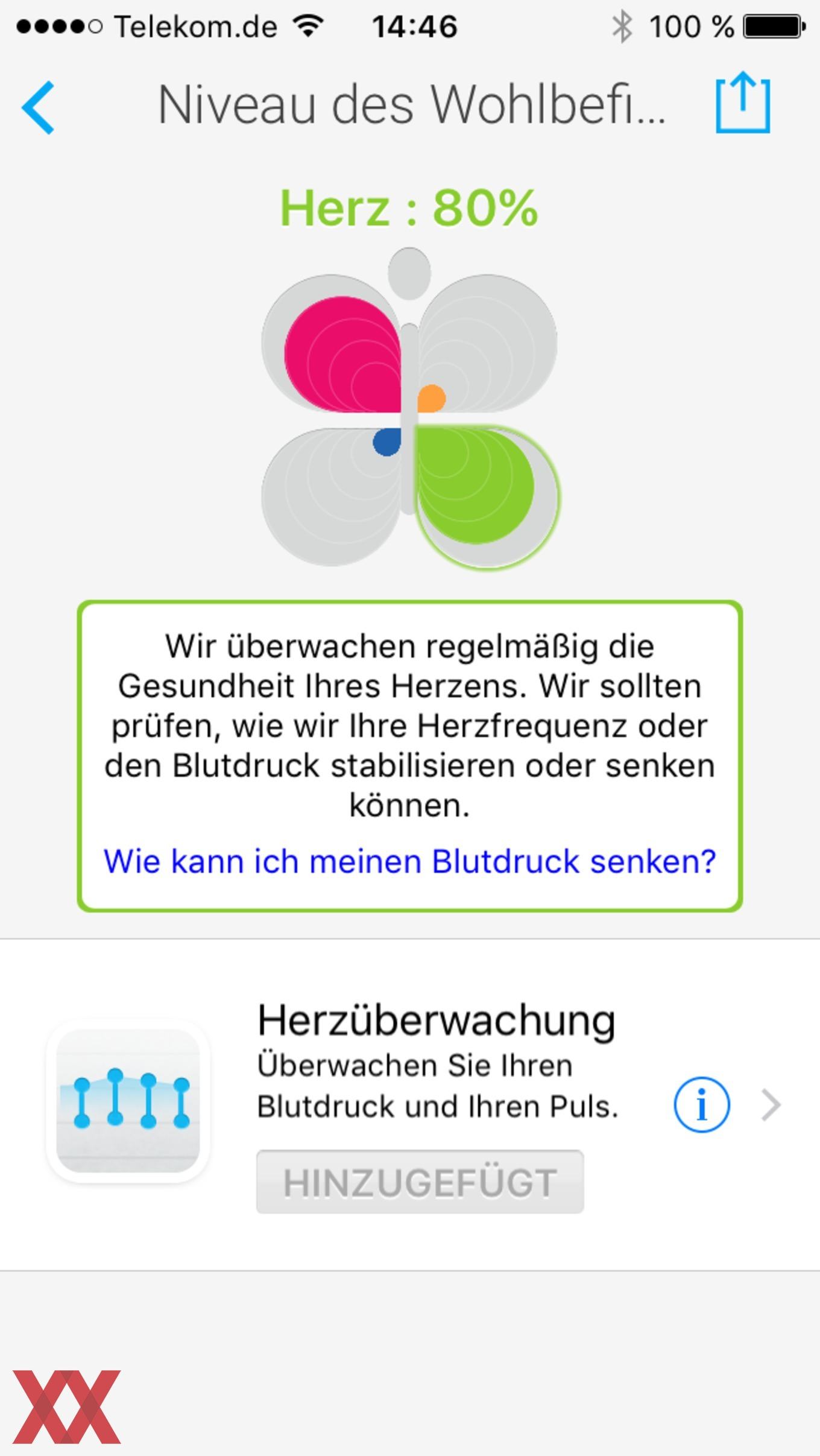Tap the HINZUGEFÜGT button
The height and width of the screenshot is (1456, 820).
pos(420,1182)
